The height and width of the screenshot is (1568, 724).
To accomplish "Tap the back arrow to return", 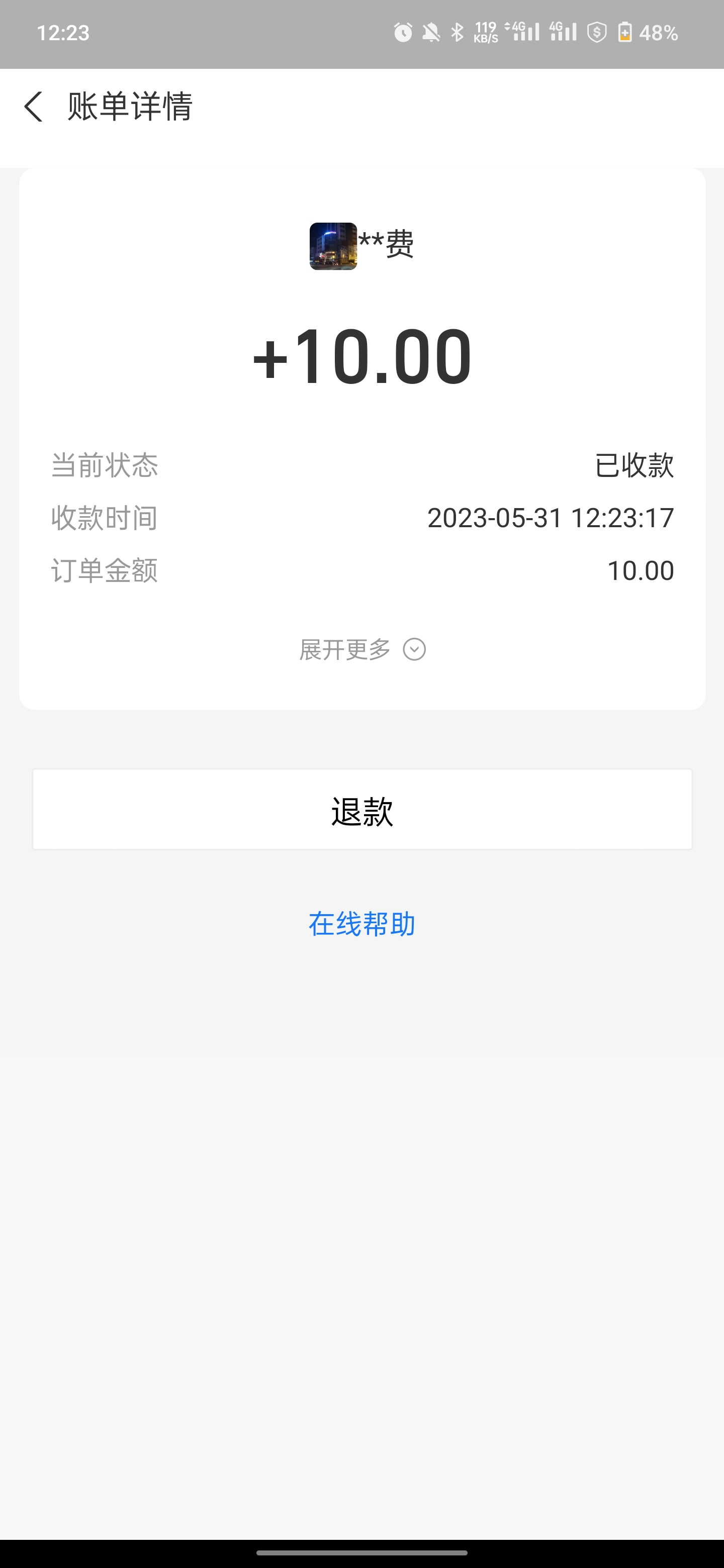I will [x=35, y=107].
